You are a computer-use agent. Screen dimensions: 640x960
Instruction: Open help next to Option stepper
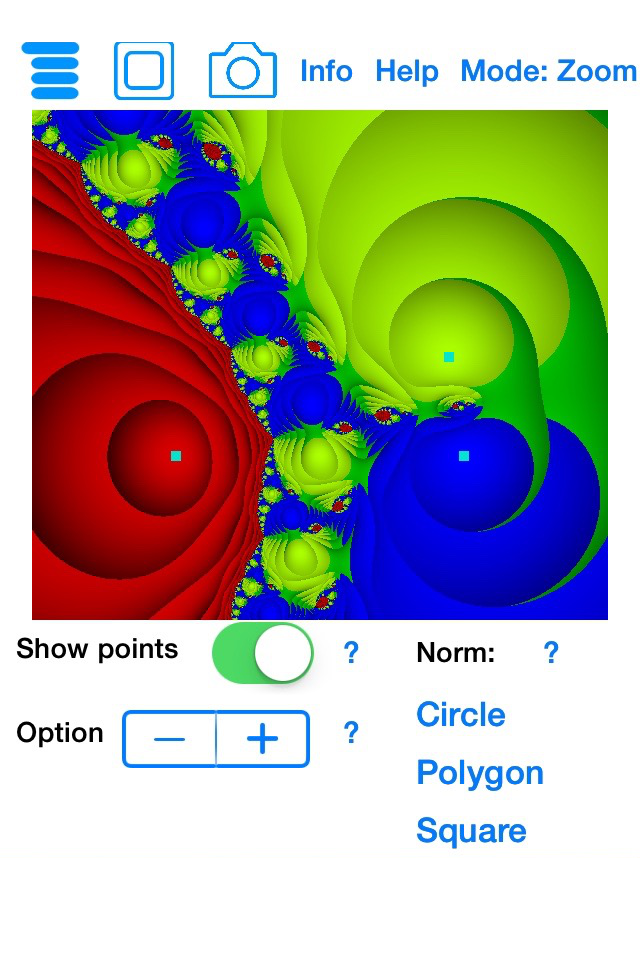(x=351, y=734)
